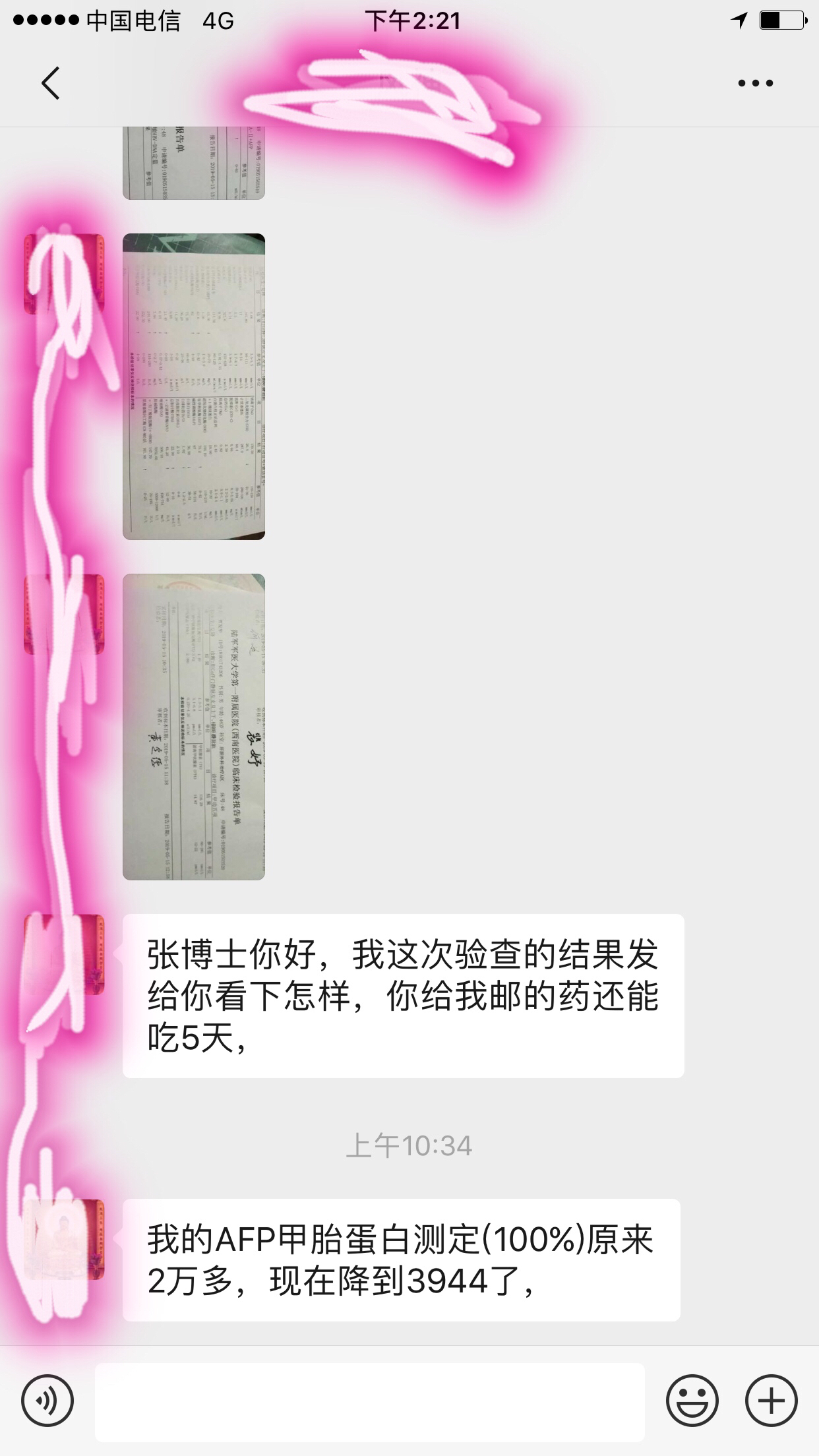Viewport: 819px width, 1456px height.
Task: Open the emoji picker
Action: coord(692,1401)
